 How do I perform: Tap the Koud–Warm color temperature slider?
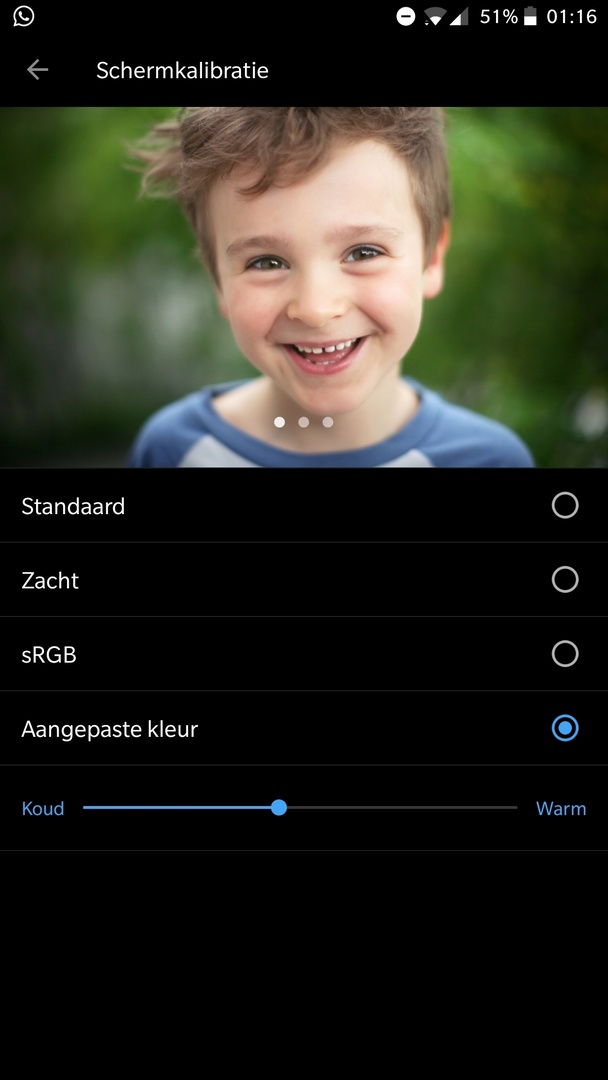click(279, 808)
